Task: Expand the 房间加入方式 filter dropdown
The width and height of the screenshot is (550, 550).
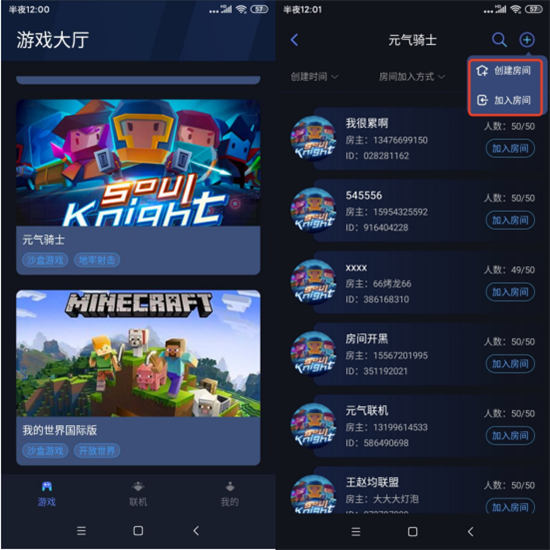Action: [x=412, y=76]
